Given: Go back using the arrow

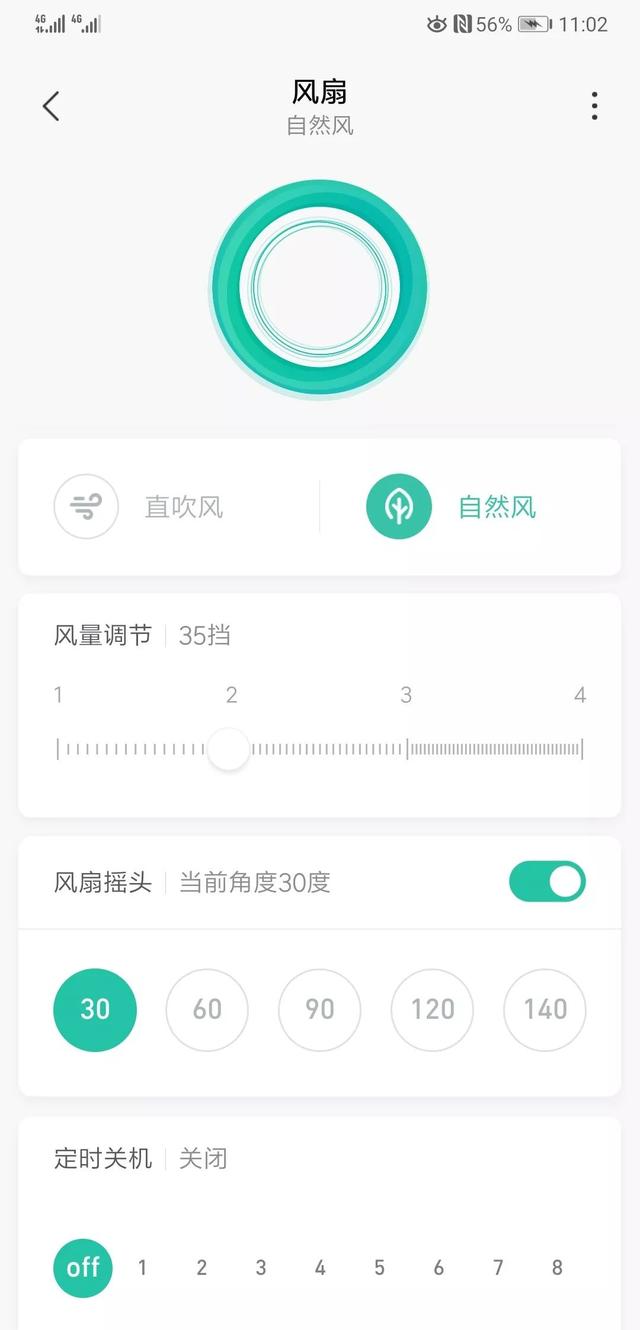Looking at the screenshot, I should tap(51, 106).
